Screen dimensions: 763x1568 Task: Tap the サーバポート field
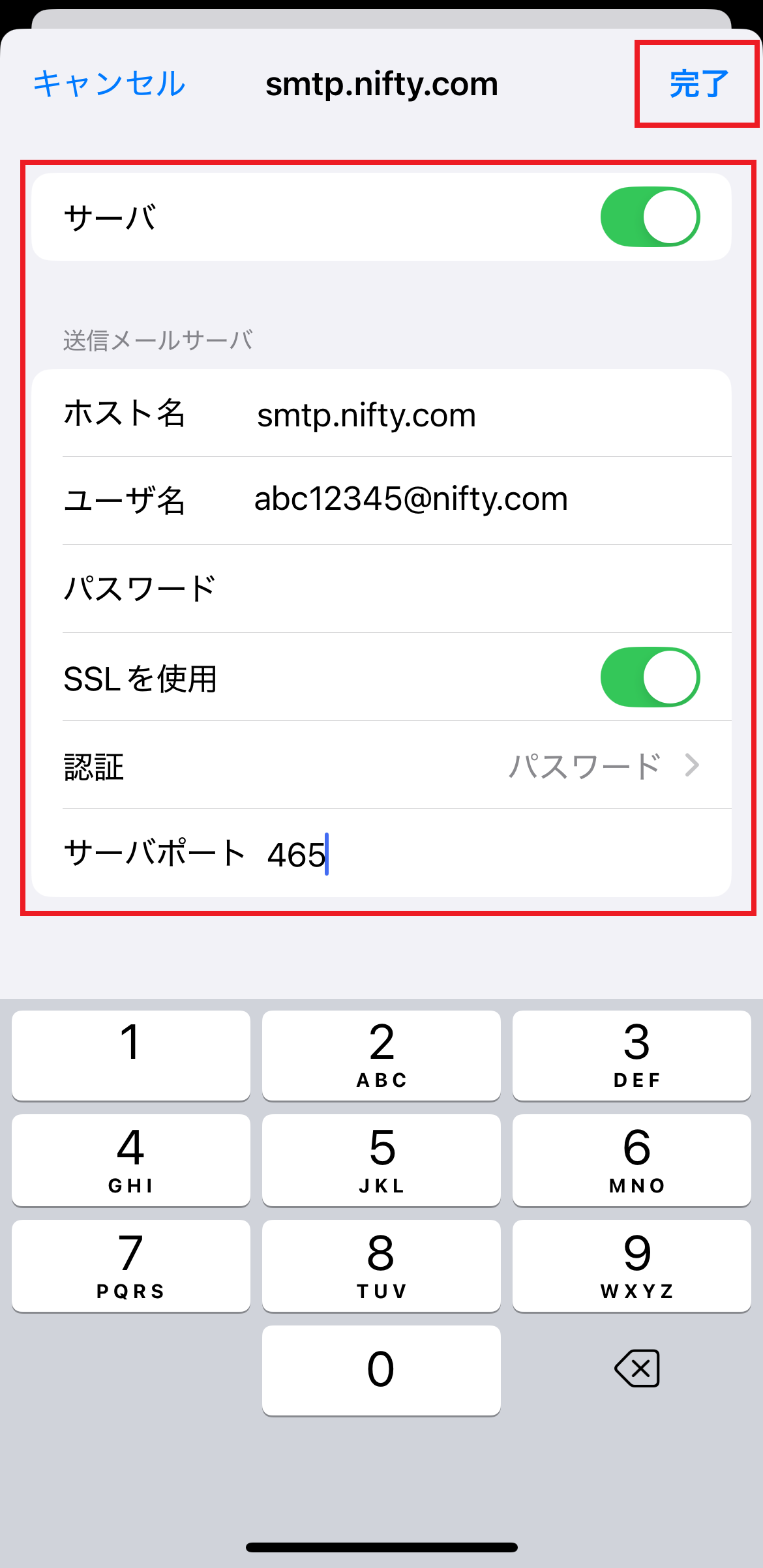point(456,854)
